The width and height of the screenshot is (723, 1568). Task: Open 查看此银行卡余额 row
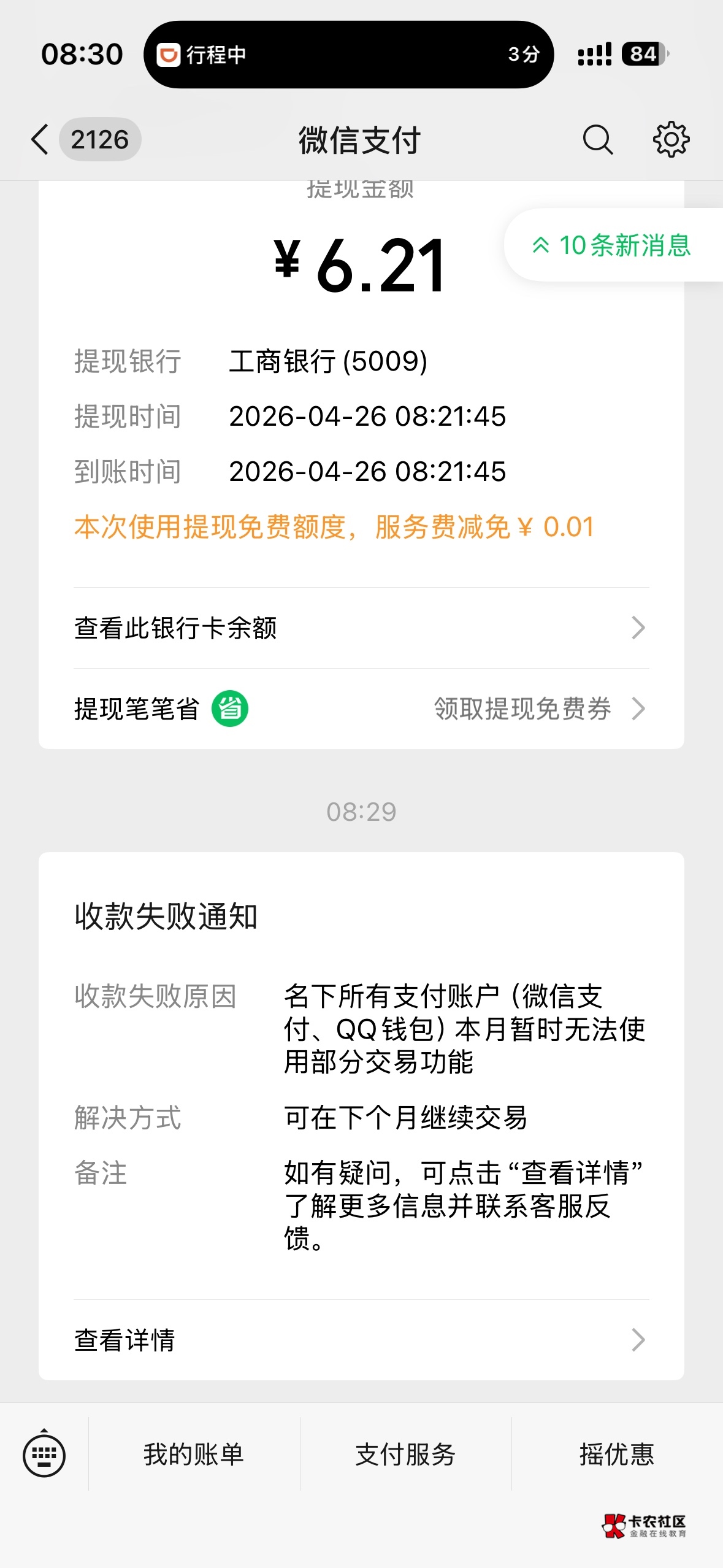pyautogui.click(x=361, y=628)
